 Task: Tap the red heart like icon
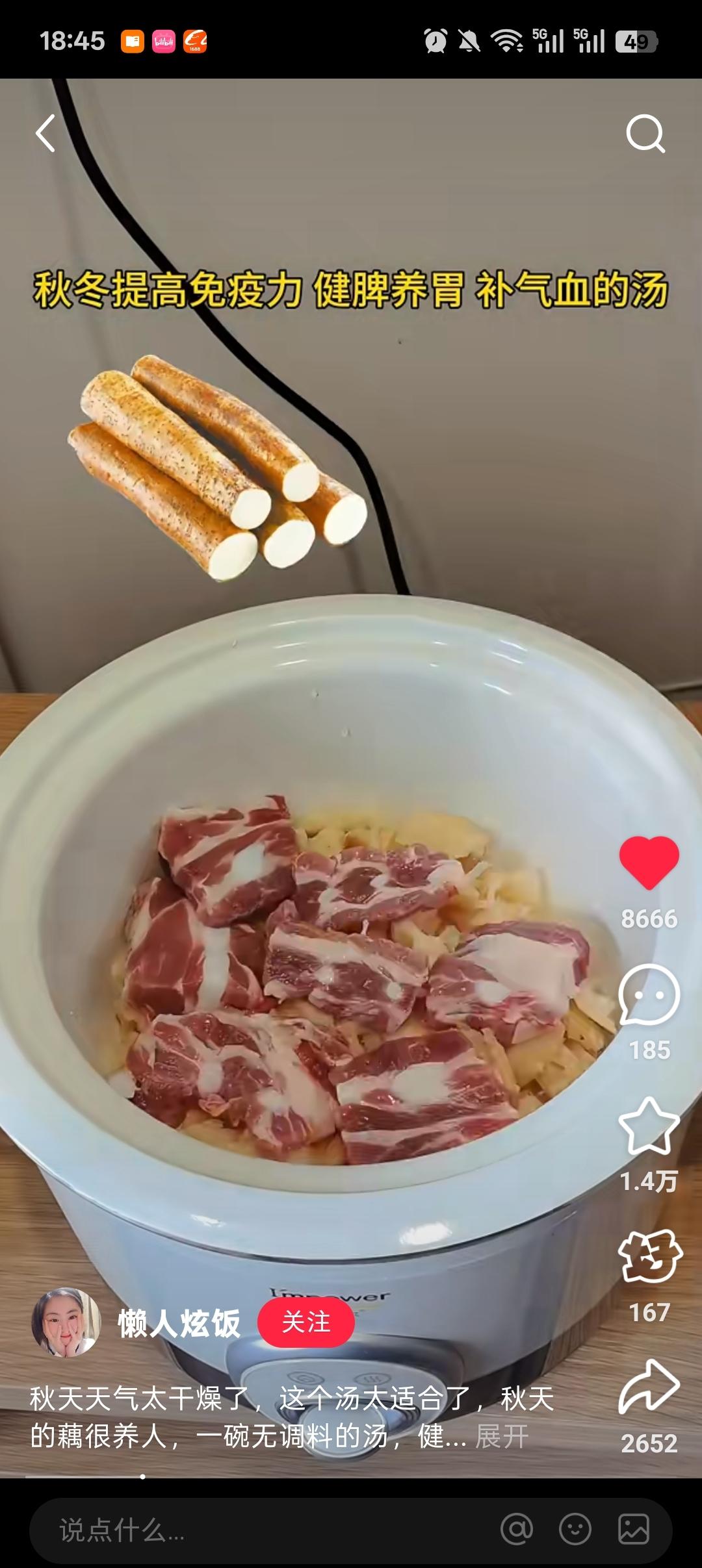tap(649, 862)
